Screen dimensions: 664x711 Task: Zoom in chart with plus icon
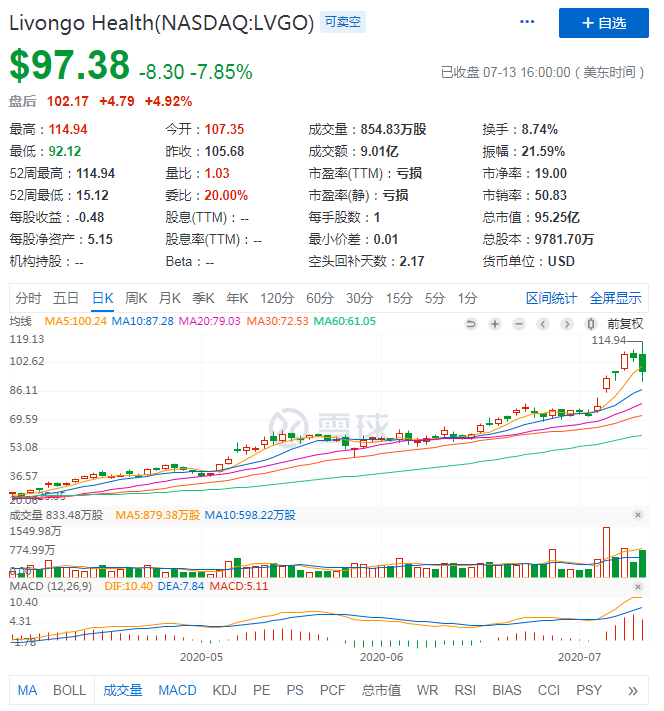click(495, 324)
